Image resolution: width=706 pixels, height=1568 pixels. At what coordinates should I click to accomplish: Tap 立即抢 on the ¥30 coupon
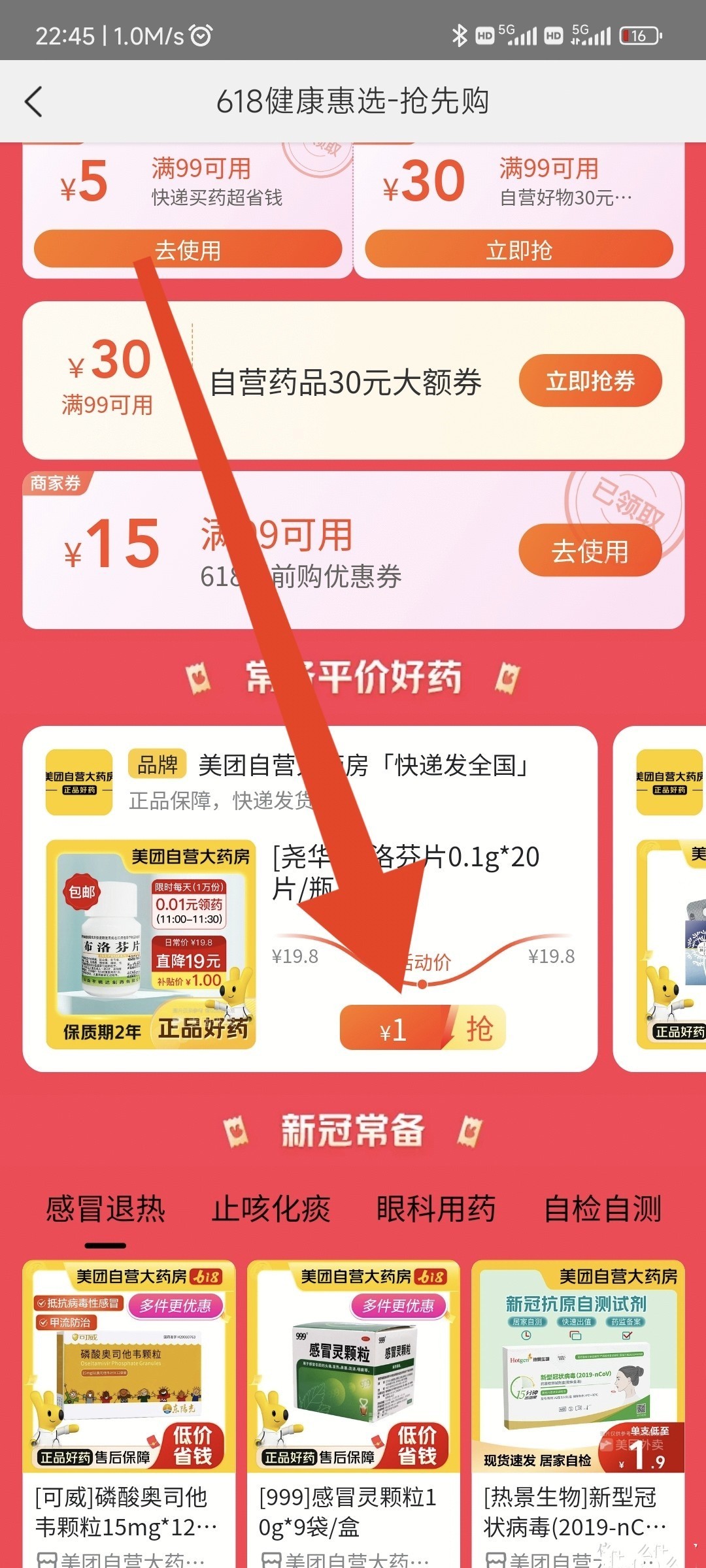click(518, 250)
